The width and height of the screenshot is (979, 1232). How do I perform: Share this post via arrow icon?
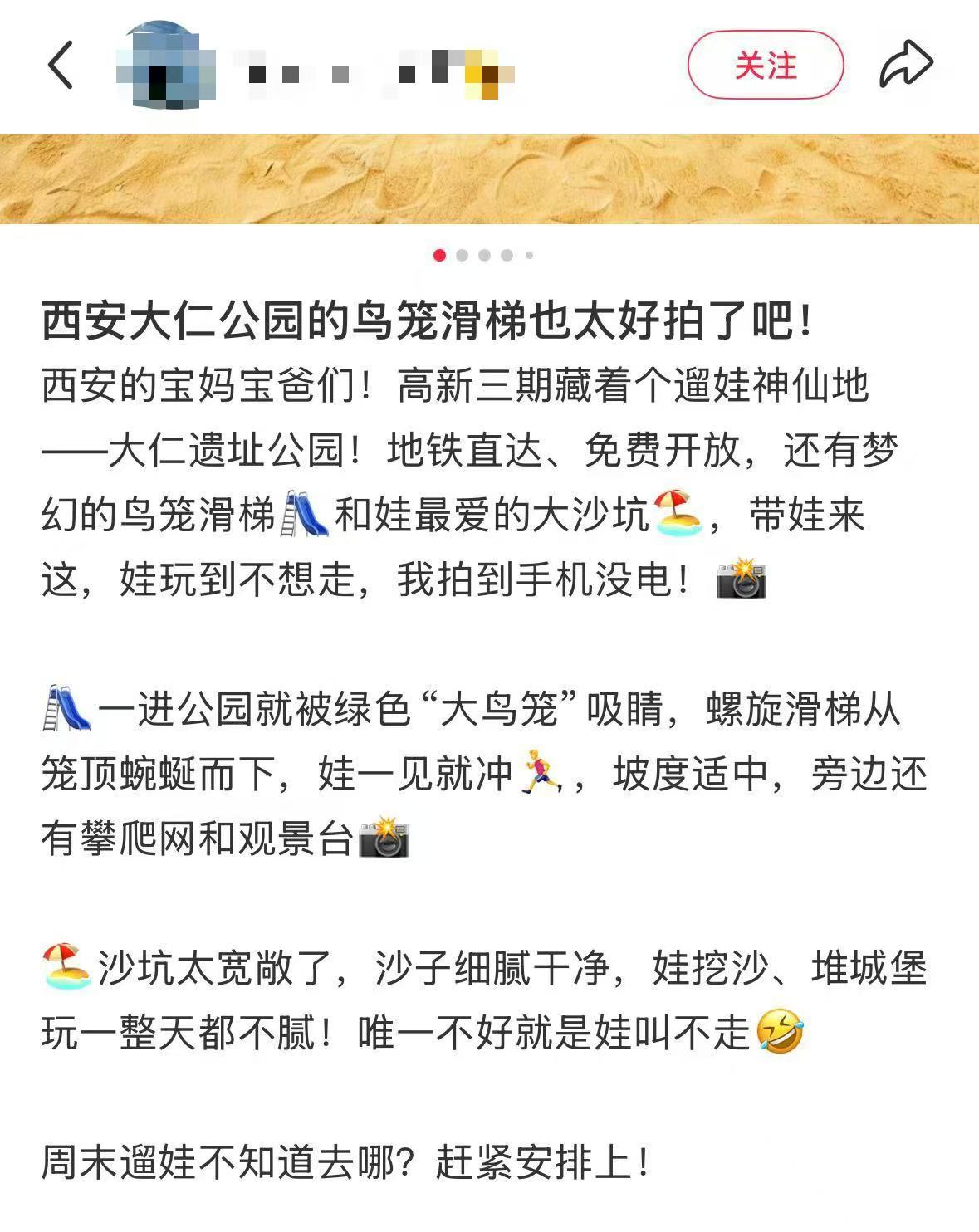[906, 65]
